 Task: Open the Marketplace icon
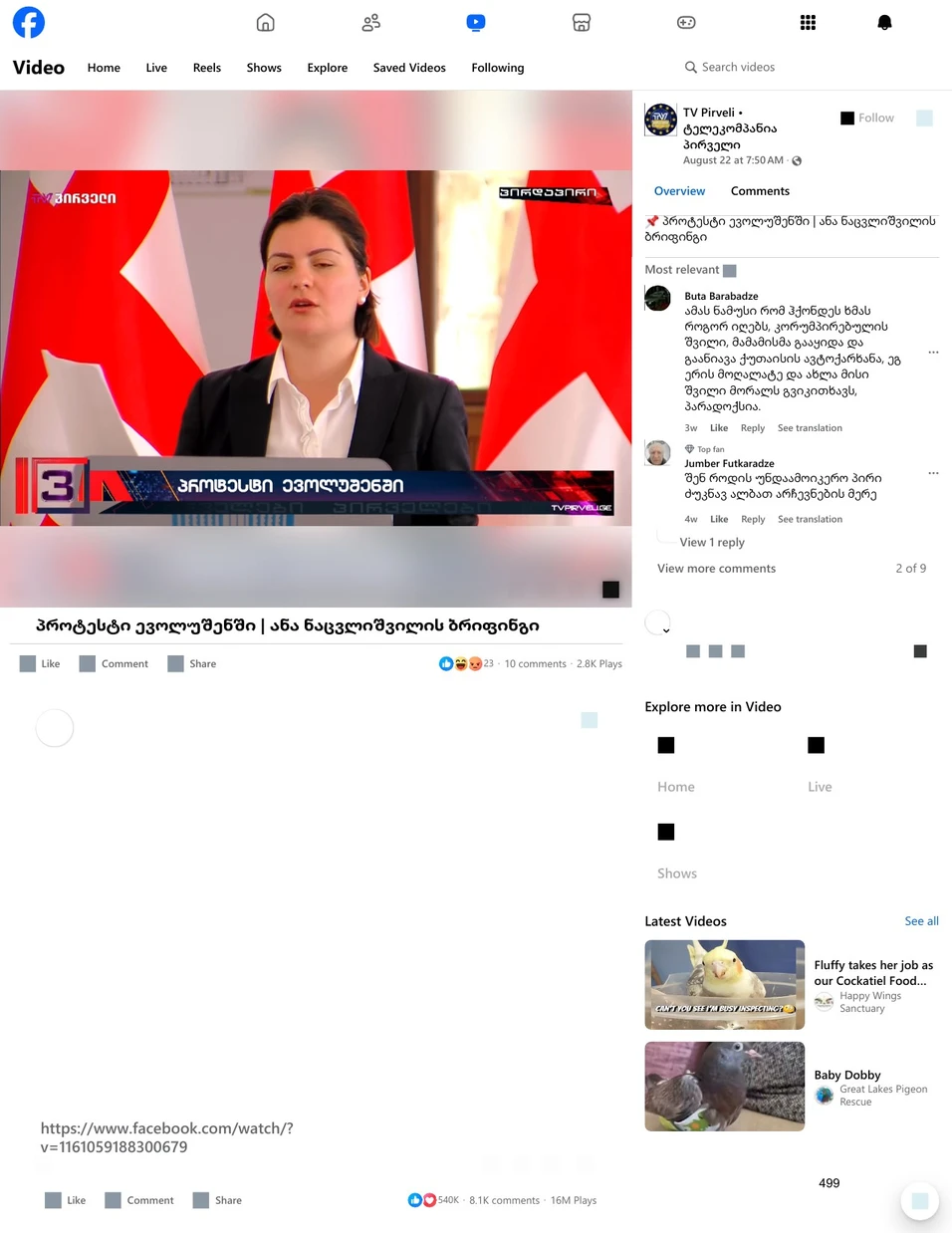click(582, 23)
